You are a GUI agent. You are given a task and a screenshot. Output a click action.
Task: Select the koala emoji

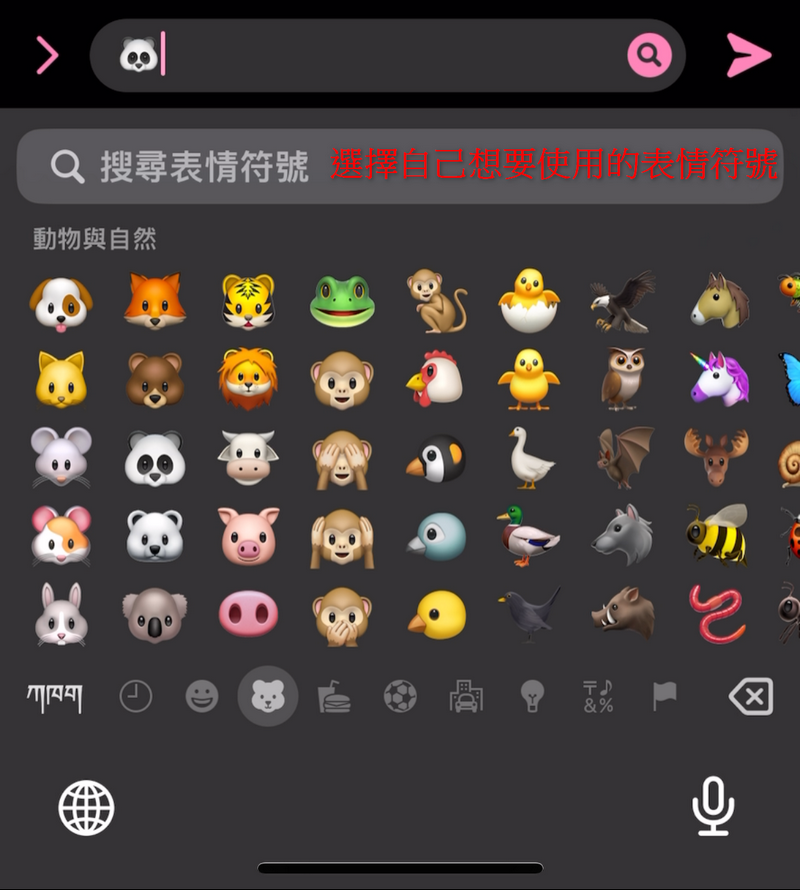(x=155, y=613)
